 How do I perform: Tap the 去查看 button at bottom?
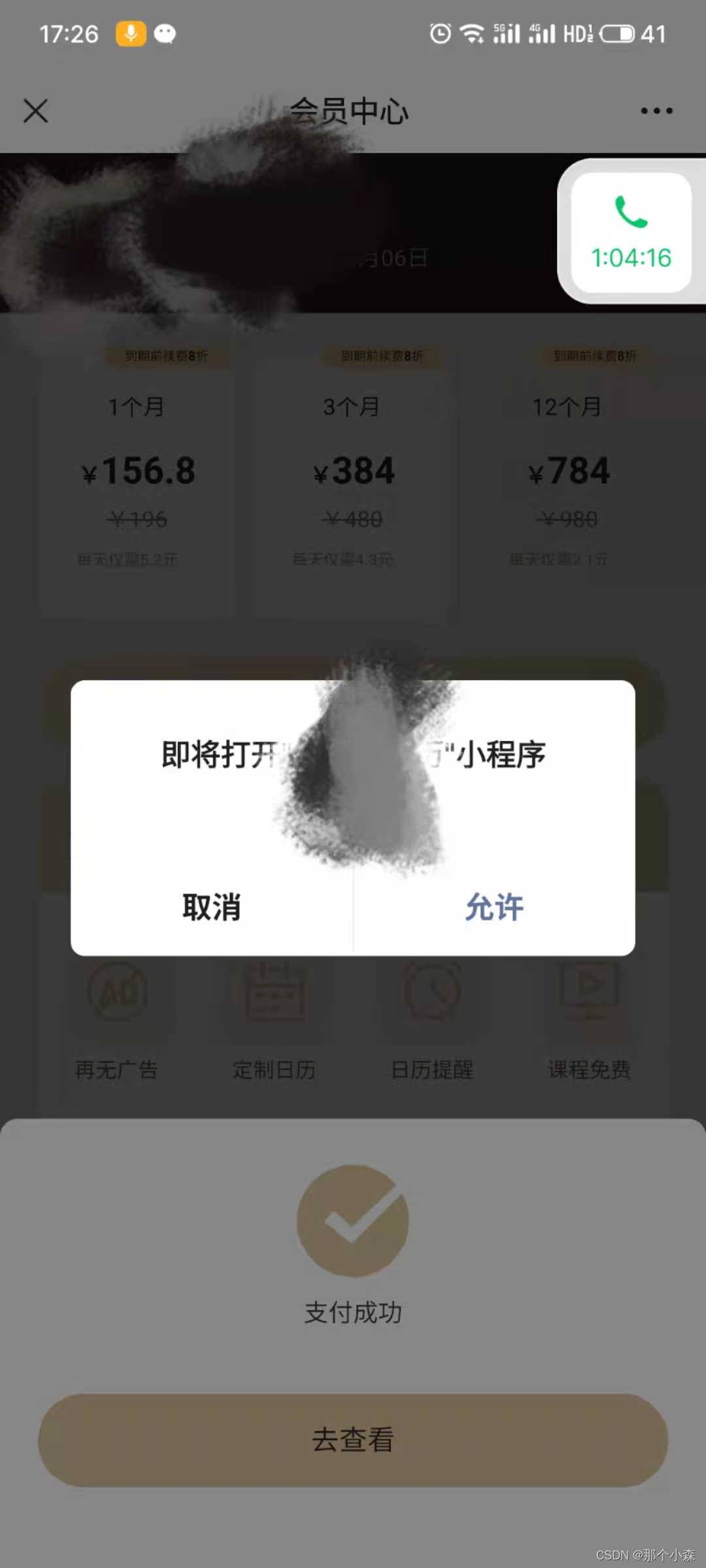coord(353,1441)
